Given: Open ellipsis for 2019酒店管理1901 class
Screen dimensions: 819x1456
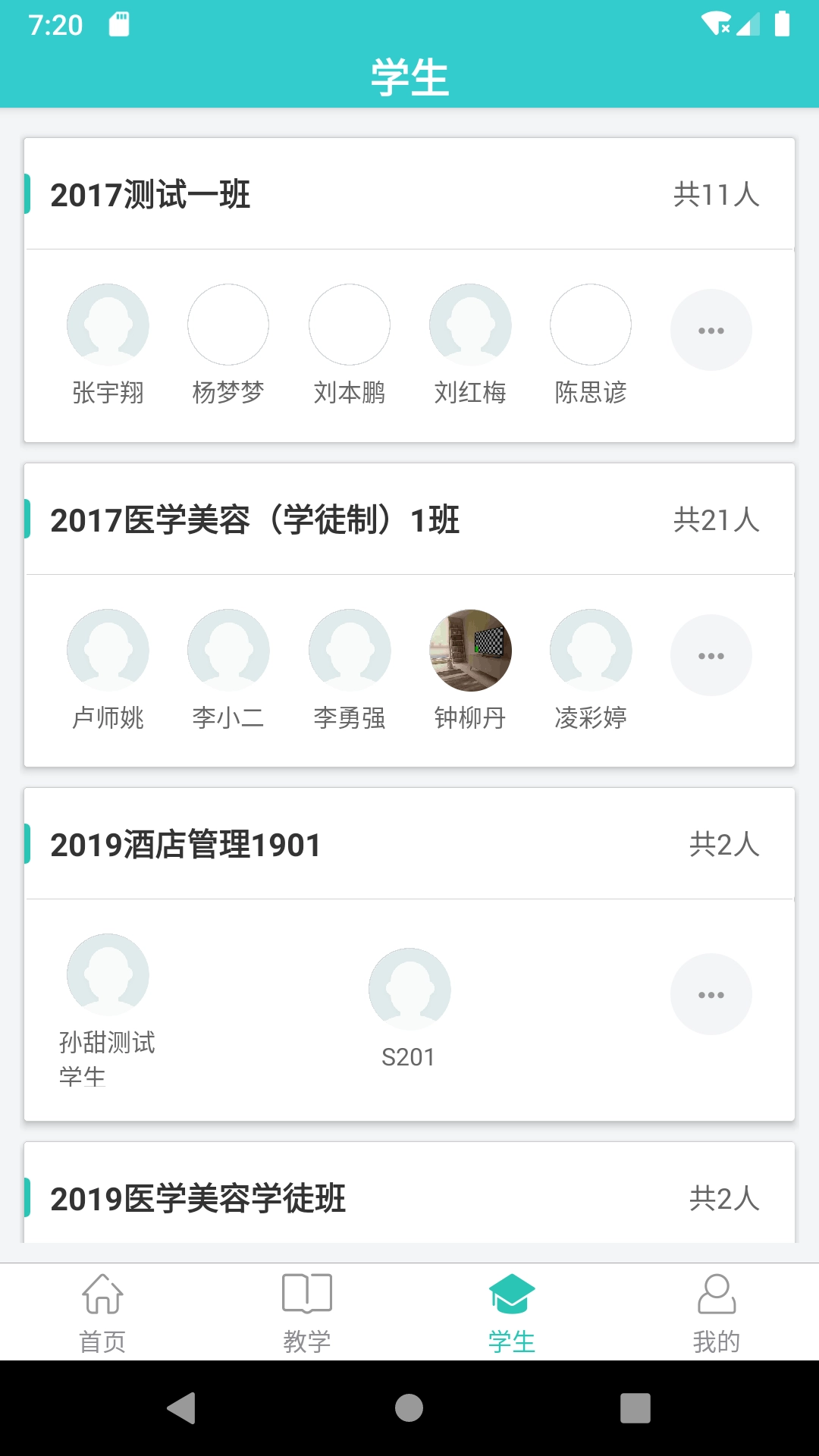Looking at the screenshot, I should [711, 993].
